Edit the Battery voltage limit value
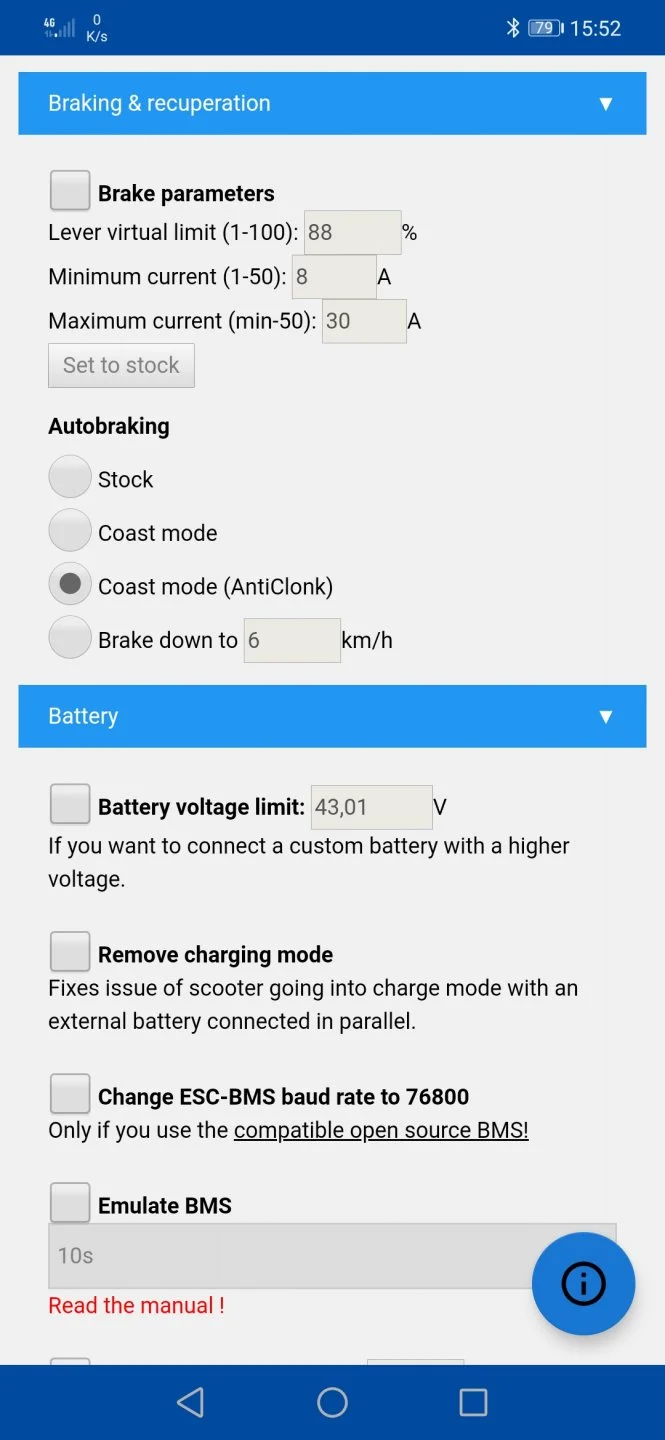The height and width of the screenshot is (1440, 665). [x=371, y=807]
